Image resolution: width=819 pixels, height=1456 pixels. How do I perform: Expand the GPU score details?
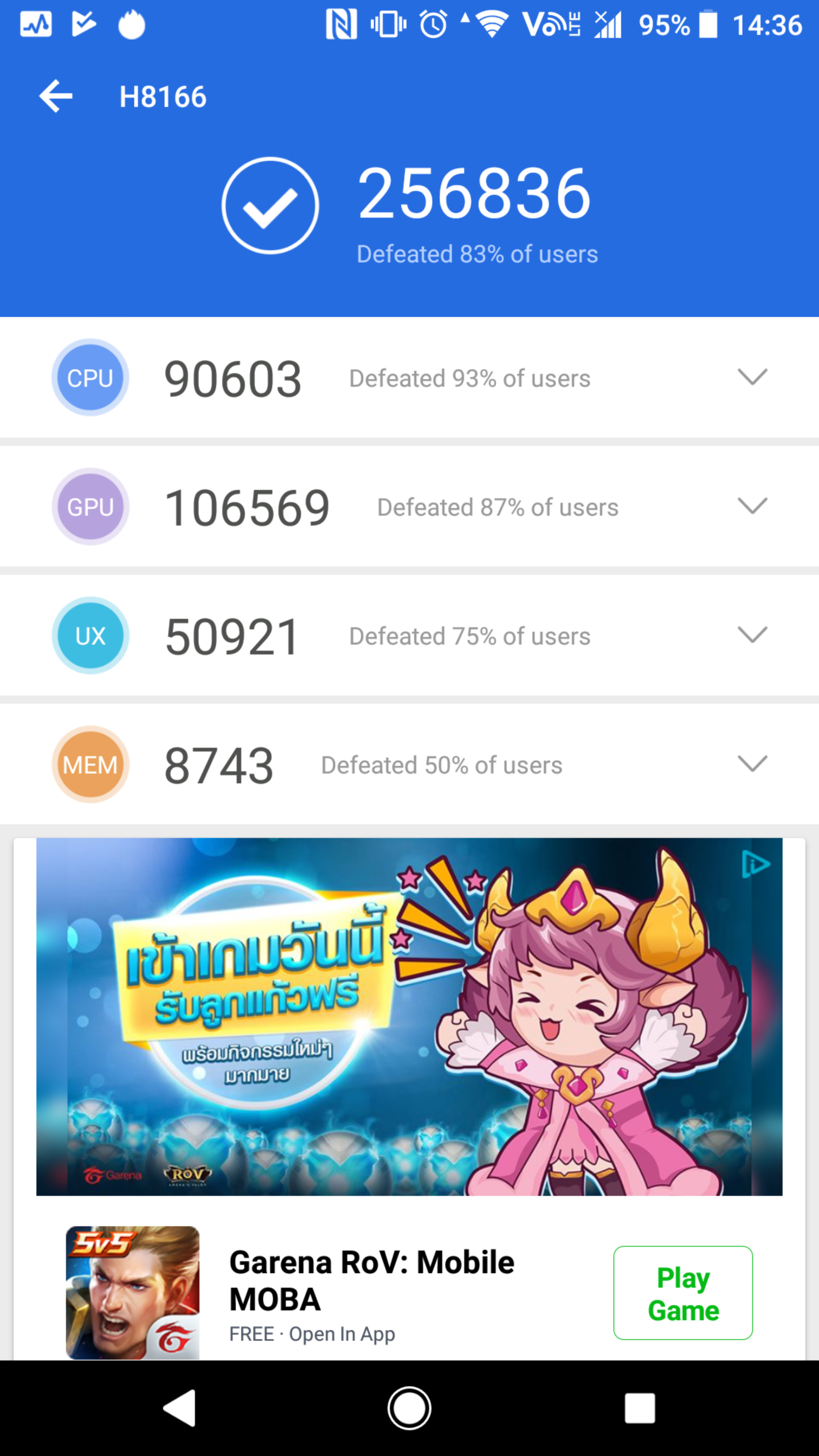[x=752, y=506]
